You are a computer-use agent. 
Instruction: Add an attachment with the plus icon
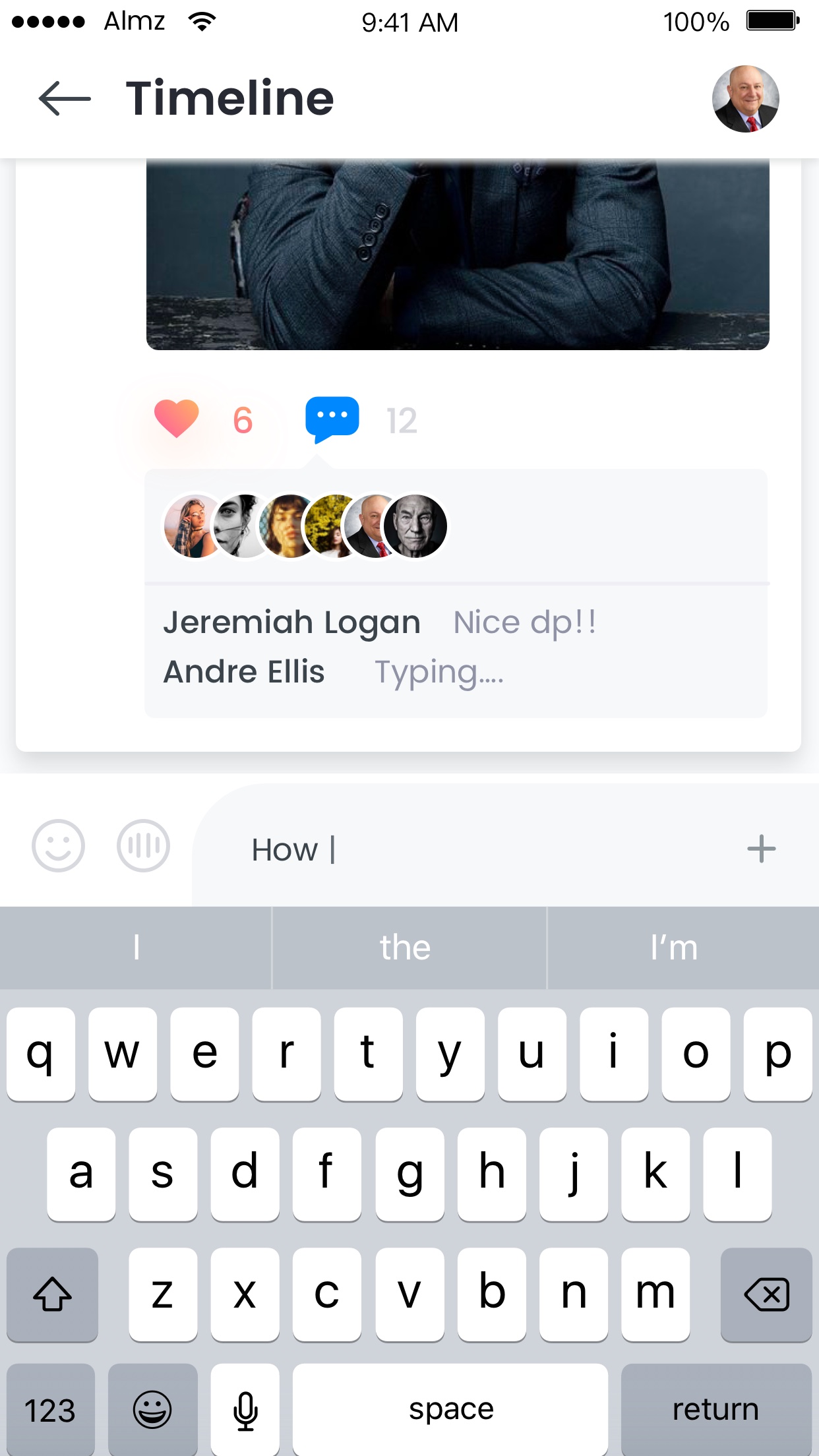[761, 849]
